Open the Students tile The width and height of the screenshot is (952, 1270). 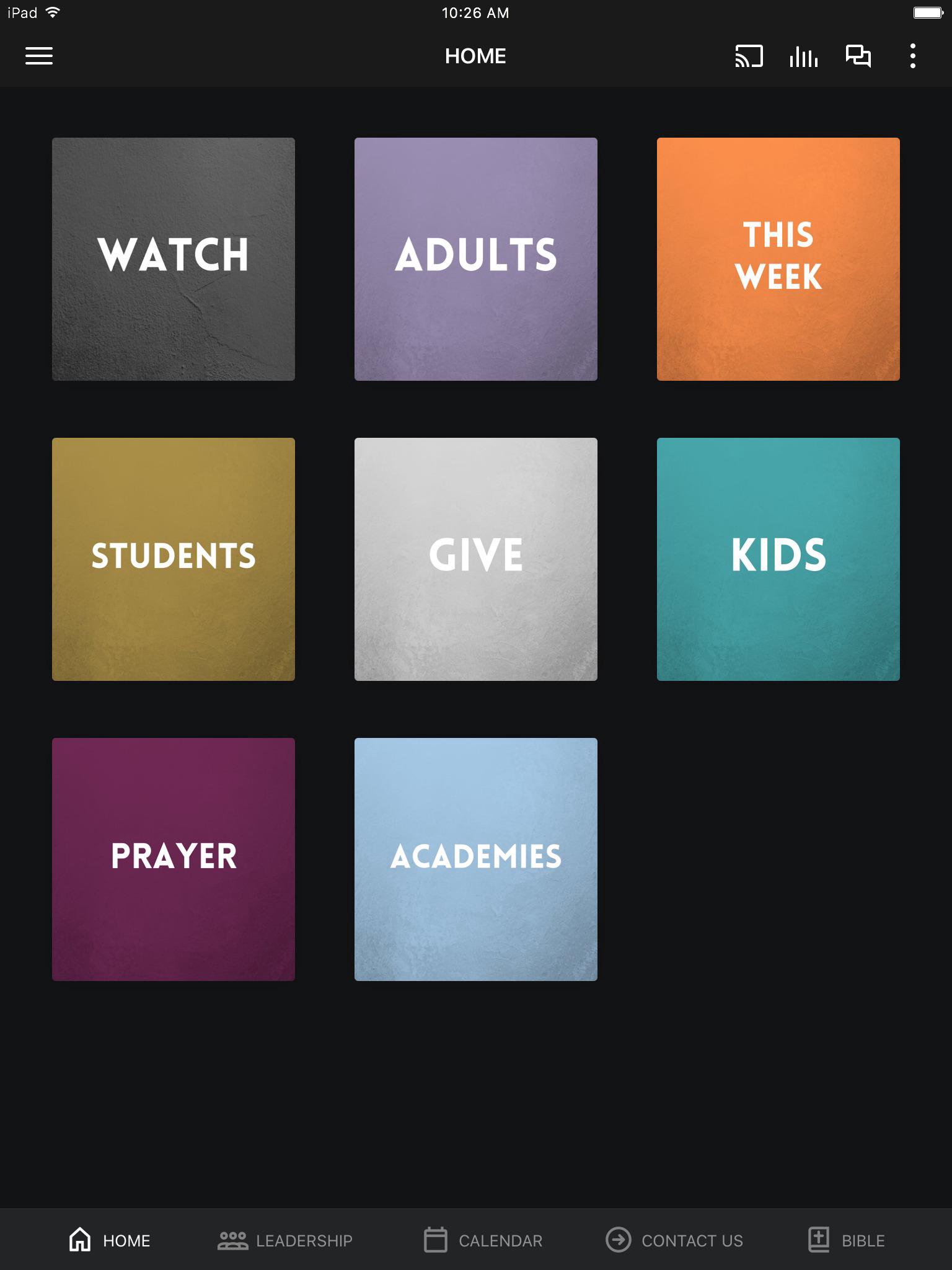pyautogui.click(x=174, y=559)
